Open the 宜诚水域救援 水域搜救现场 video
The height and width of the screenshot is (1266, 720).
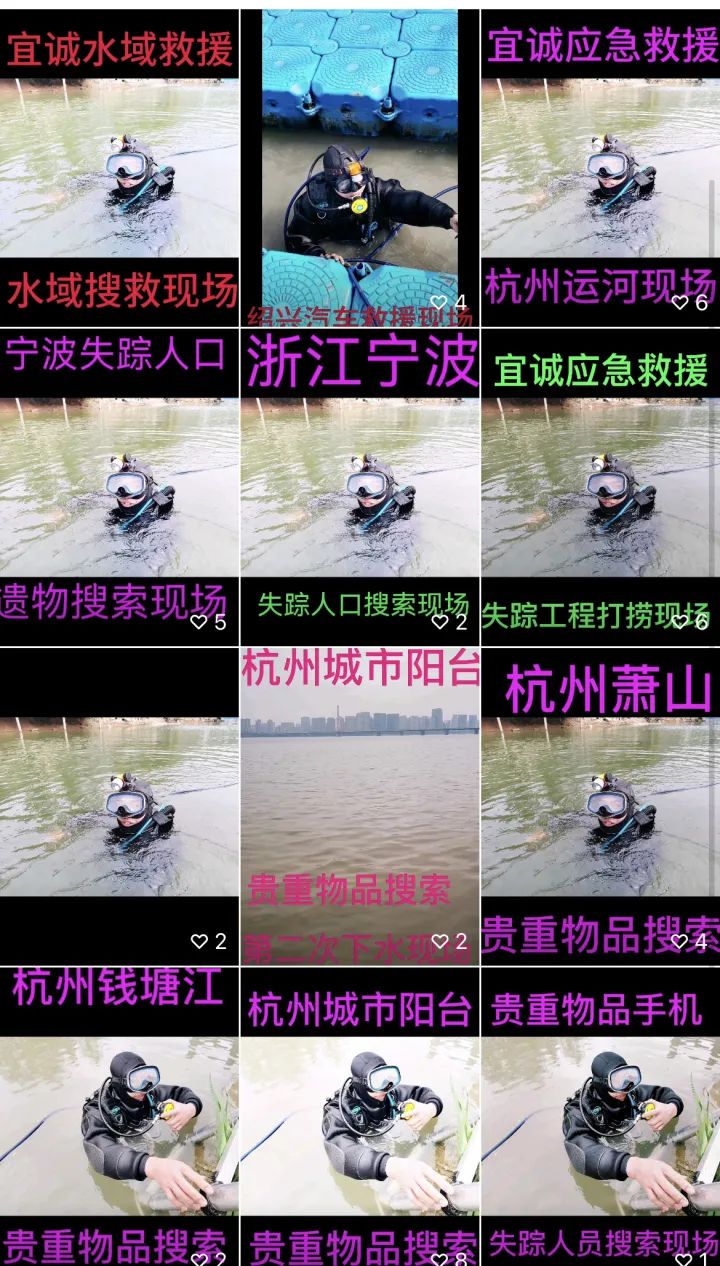click(x=119, y=168)
